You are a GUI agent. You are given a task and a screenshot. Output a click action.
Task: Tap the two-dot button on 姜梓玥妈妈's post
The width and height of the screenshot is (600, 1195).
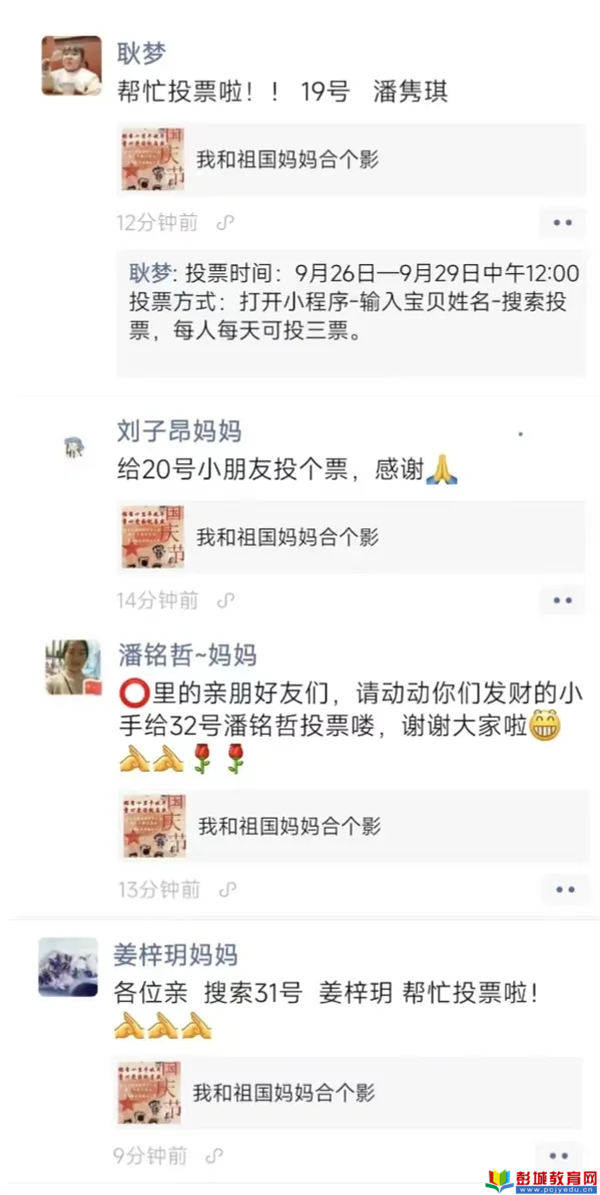(558, 1155)
